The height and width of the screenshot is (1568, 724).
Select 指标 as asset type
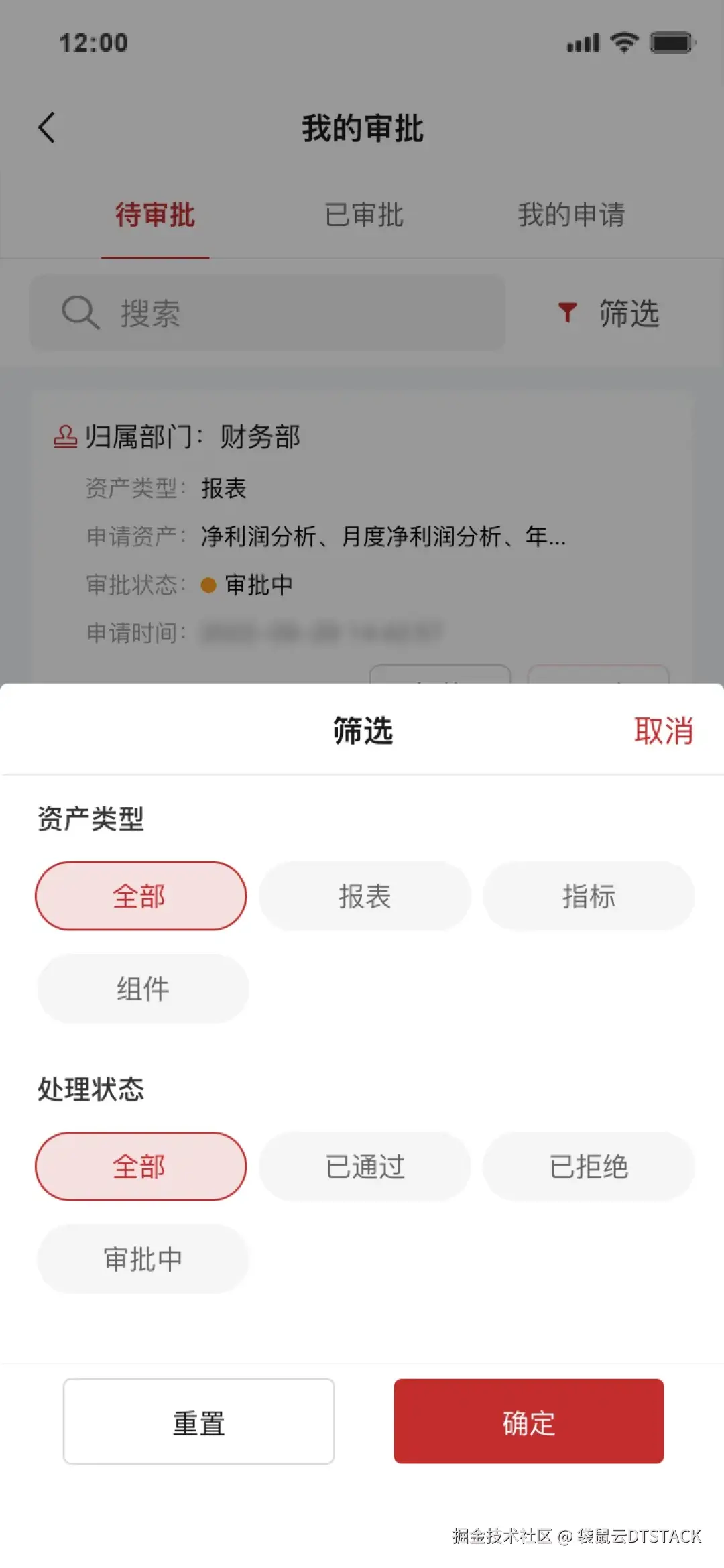(589, 896)
